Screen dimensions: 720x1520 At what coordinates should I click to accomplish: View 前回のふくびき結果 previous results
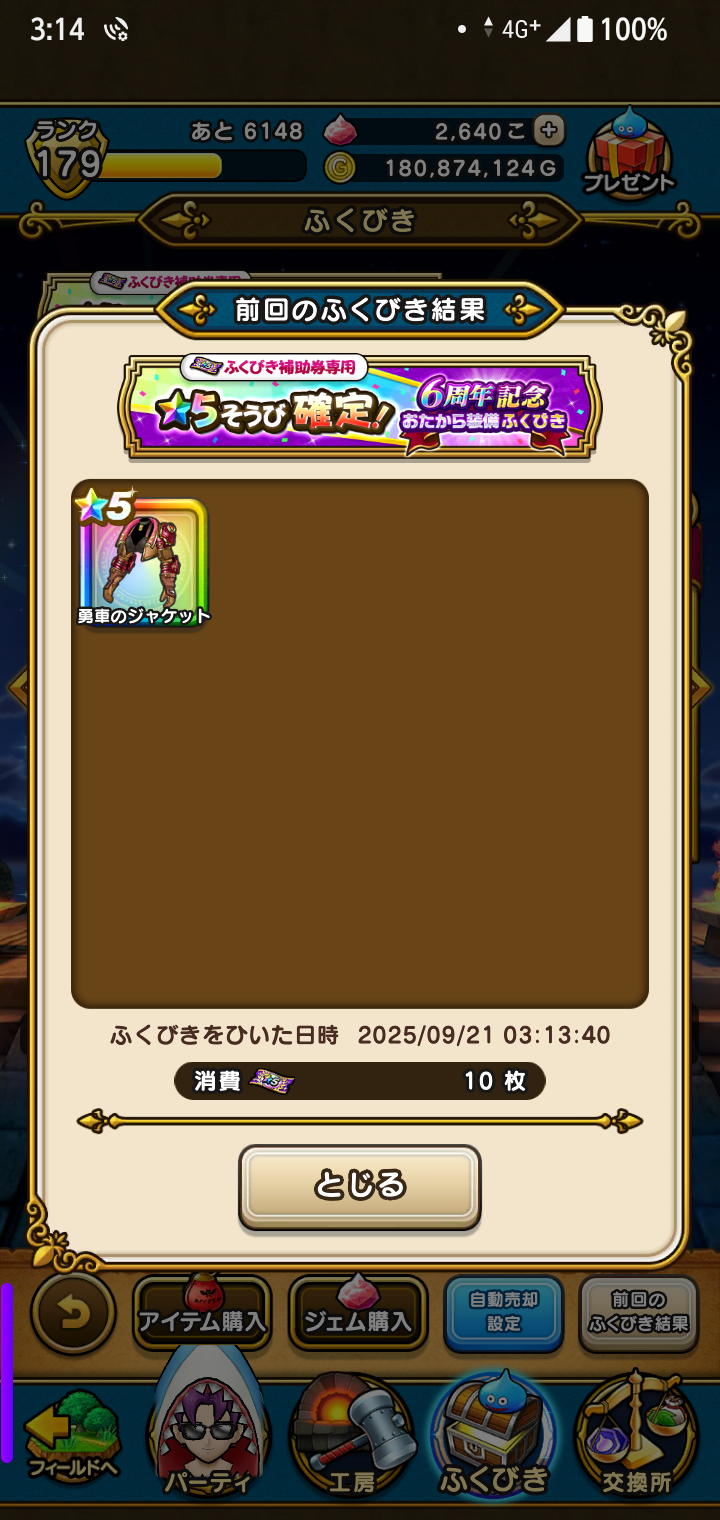pos(639,1313)
